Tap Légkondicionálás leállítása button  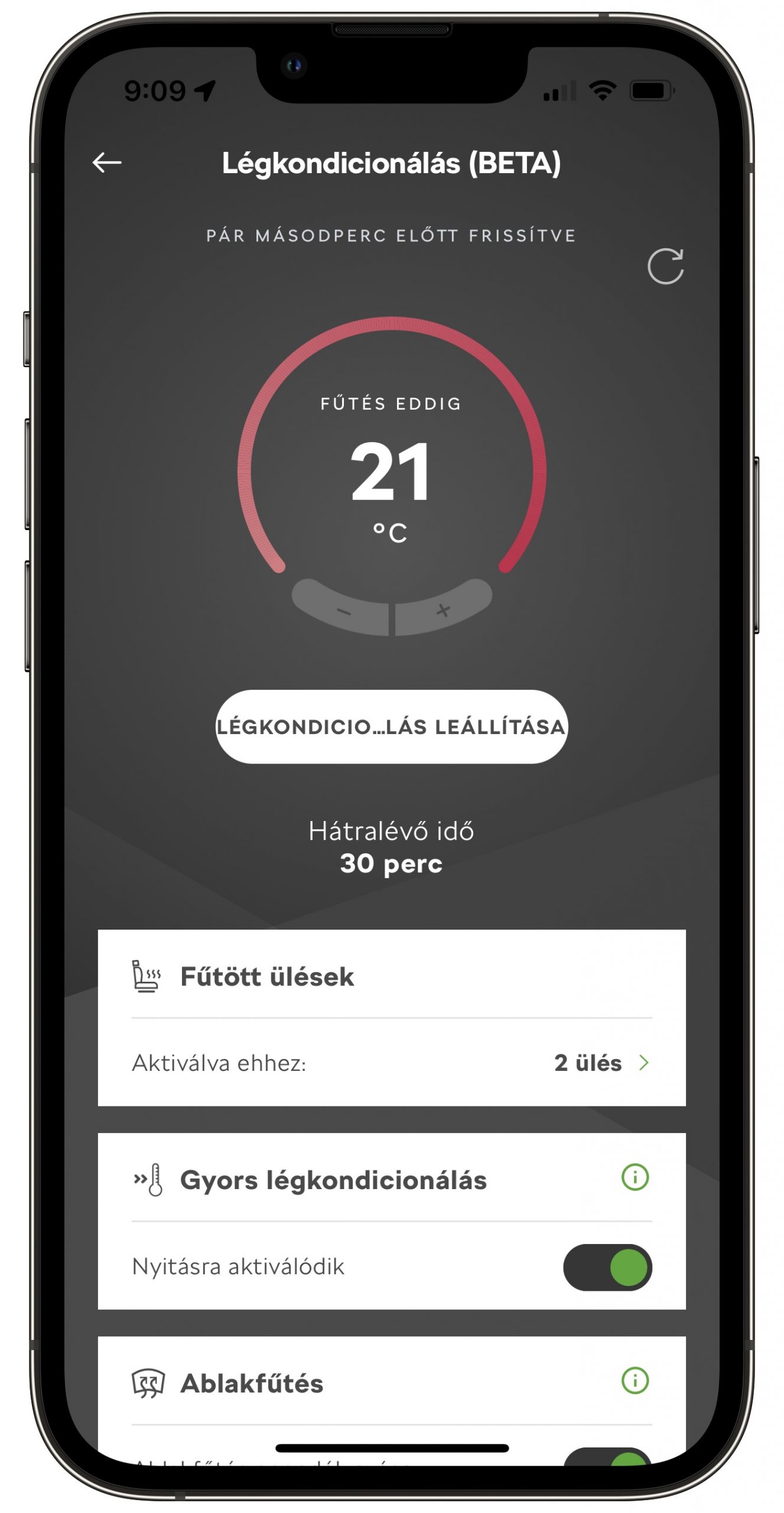pyautogui.click(x=391, y=727)
